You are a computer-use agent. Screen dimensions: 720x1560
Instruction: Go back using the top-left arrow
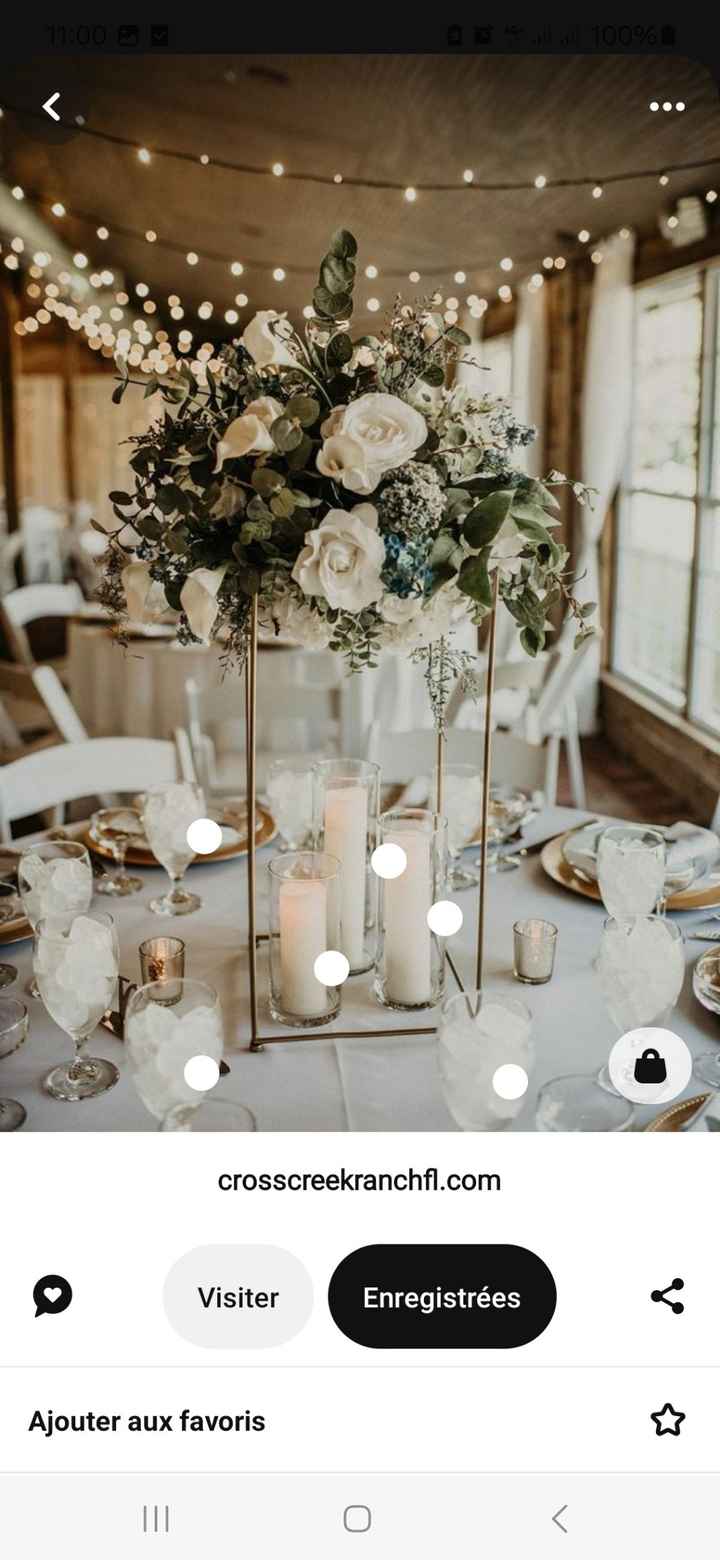coord(51,106)
